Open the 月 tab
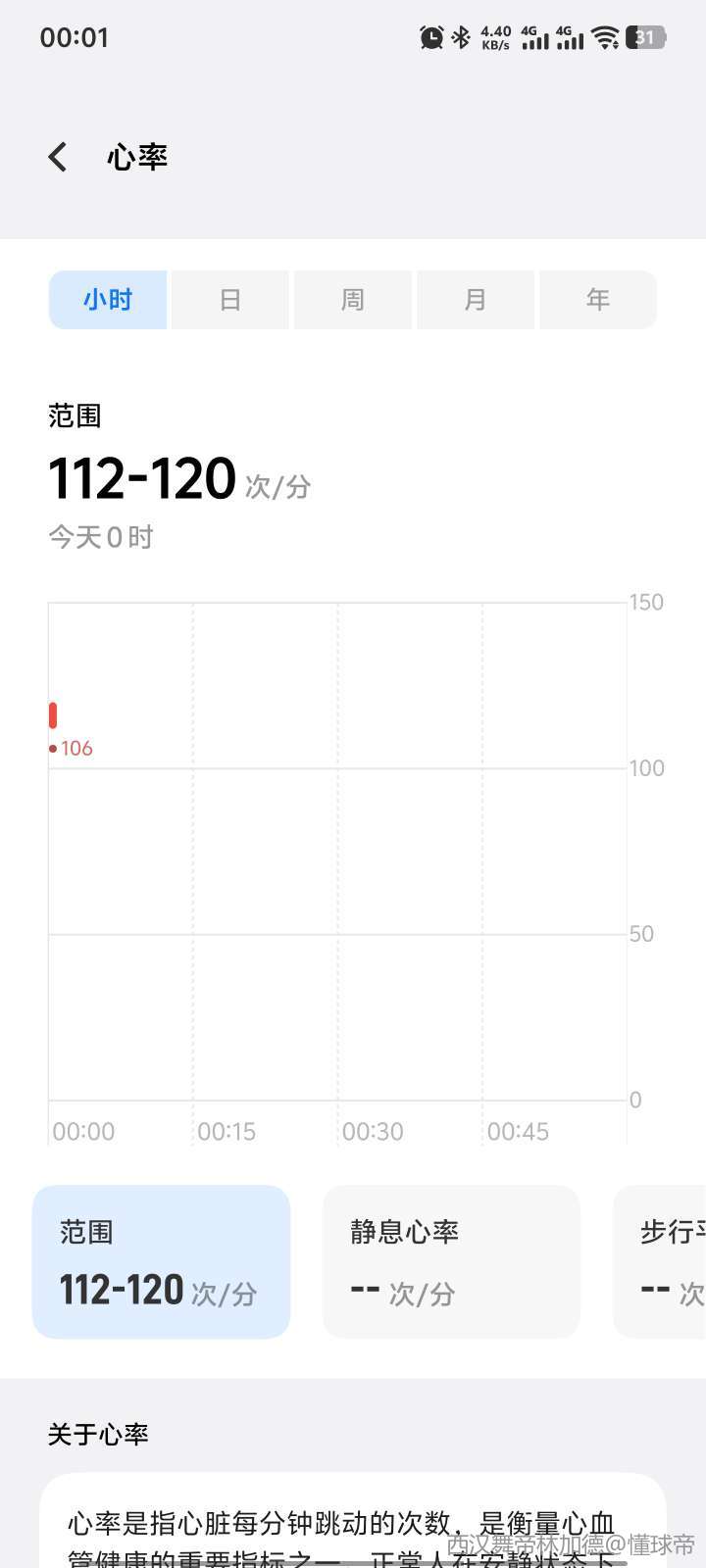This screenshot has height=1568, width=706. click(476, 300)
